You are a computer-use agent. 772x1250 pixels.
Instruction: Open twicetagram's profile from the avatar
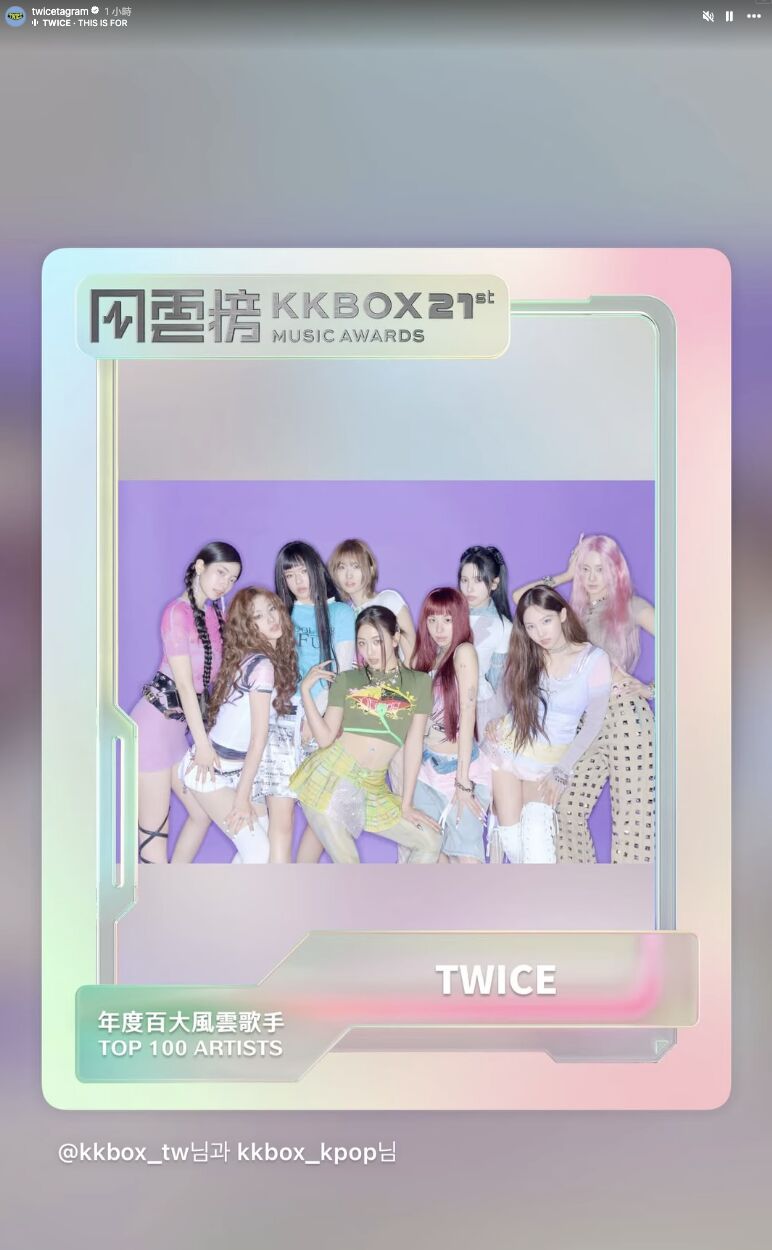[x=15, y=16]
